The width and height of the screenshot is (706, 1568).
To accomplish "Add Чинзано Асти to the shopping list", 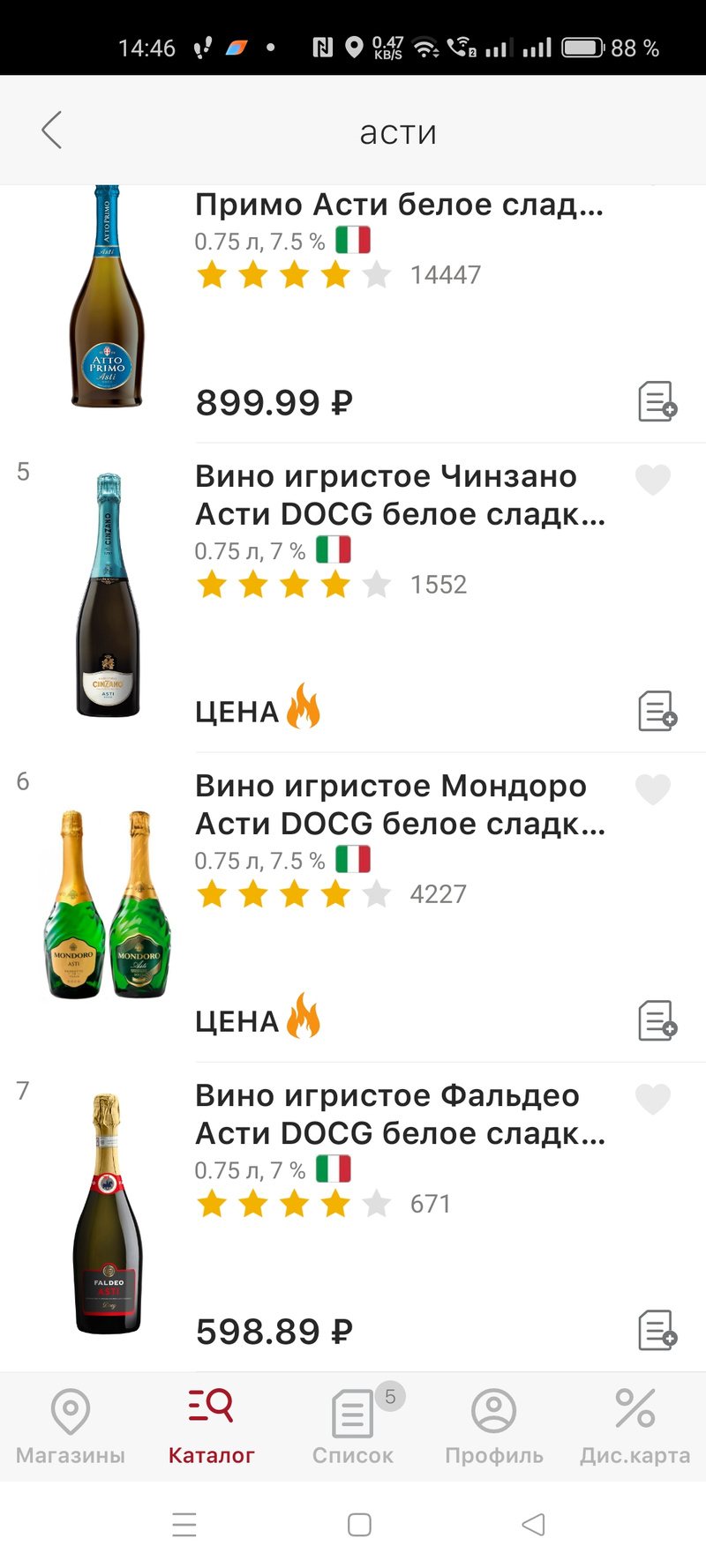I will click(657, 711).
